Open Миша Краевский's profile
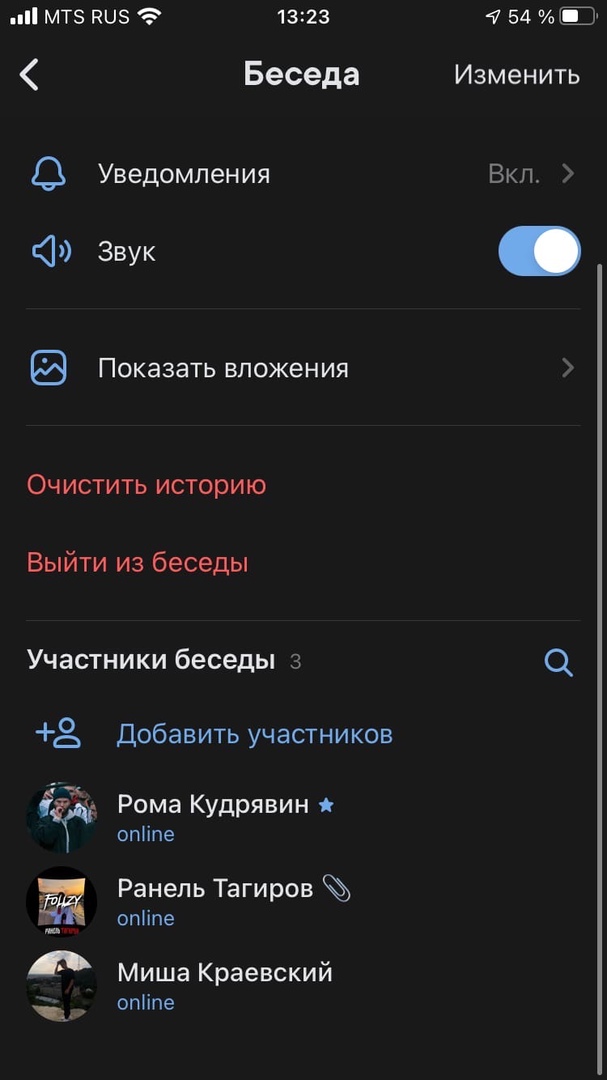 (x=224, y=985)
